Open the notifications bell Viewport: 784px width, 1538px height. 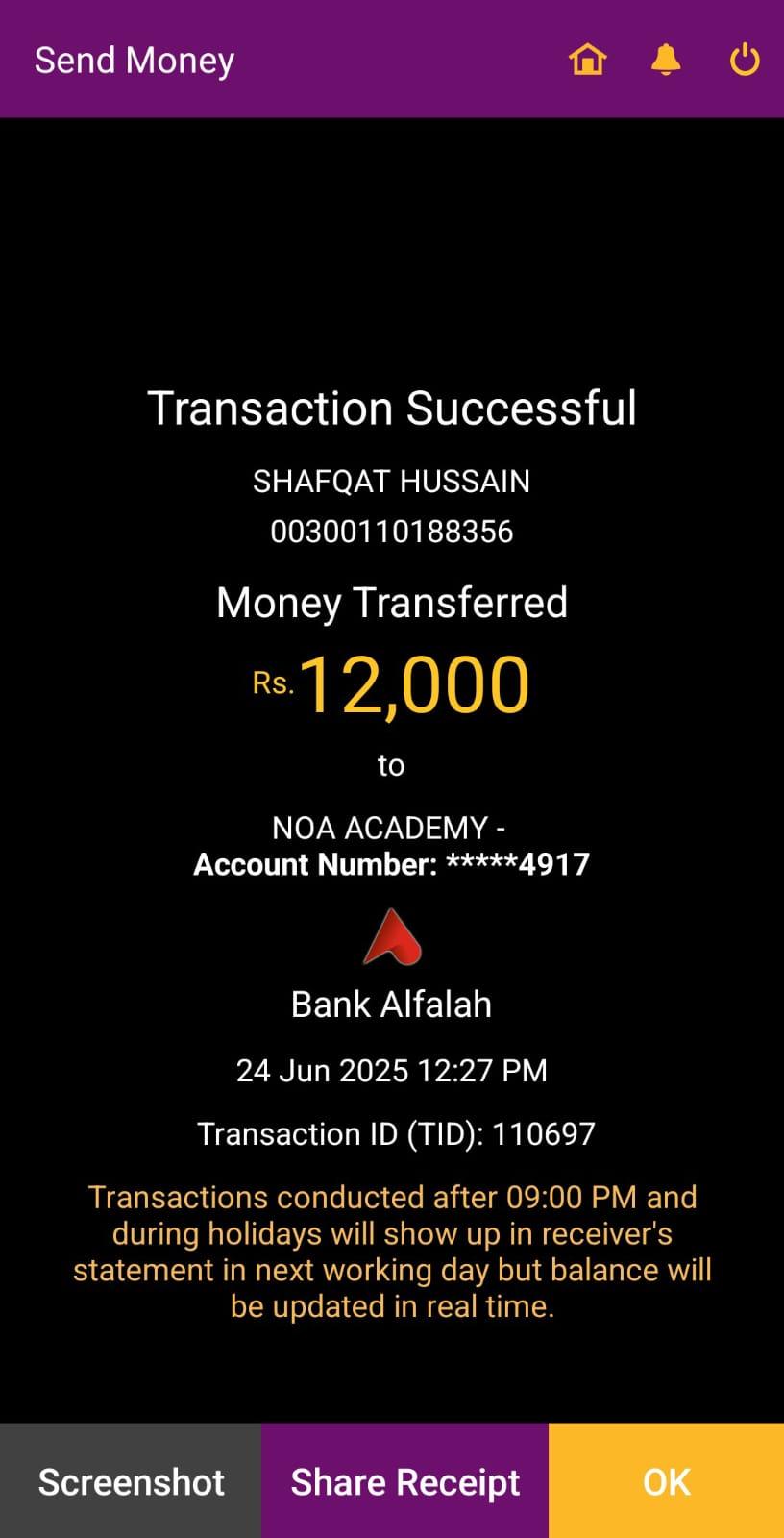(666, 60)
